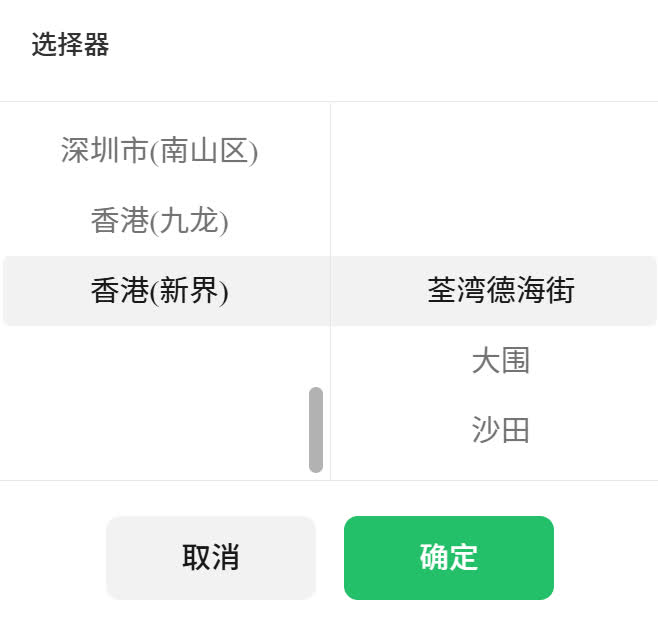Pick 沙田 from the district list
This screenshot has height=623, width=658.
[500, 431]
